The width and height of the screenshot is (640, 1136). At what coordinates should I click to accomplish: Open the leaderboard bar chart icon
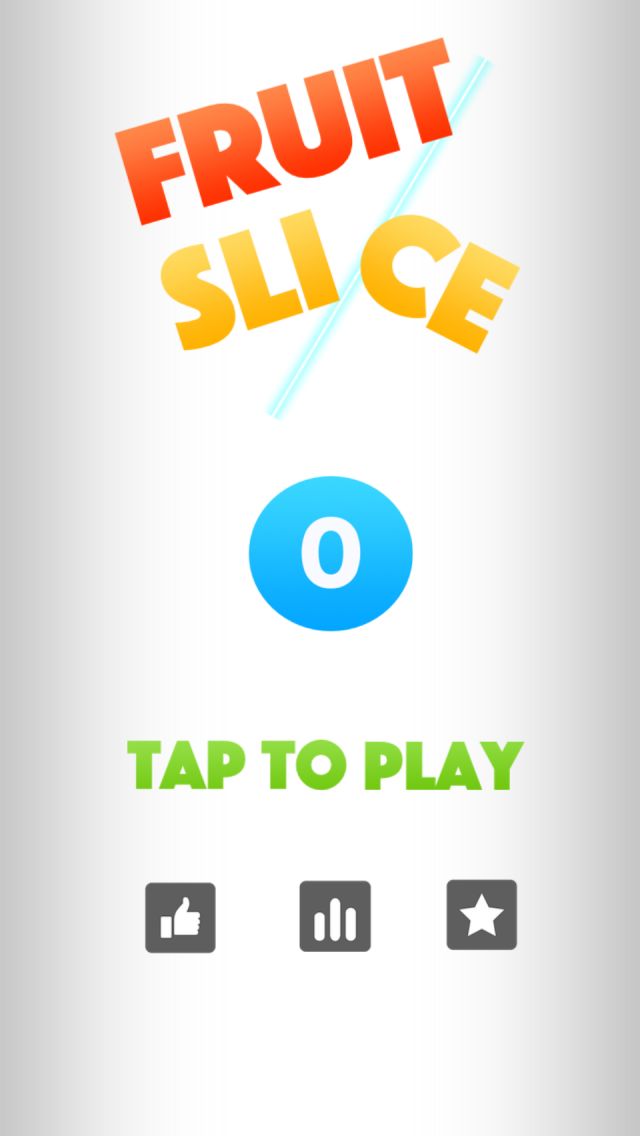(x=335, y=916)
